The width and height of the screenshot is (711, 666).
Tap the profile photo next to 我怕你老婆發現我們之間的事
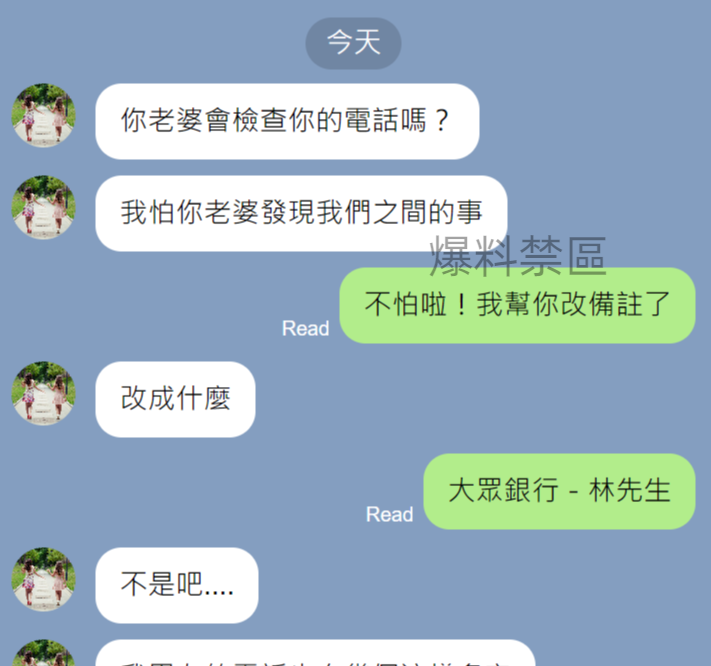(43, 207)
